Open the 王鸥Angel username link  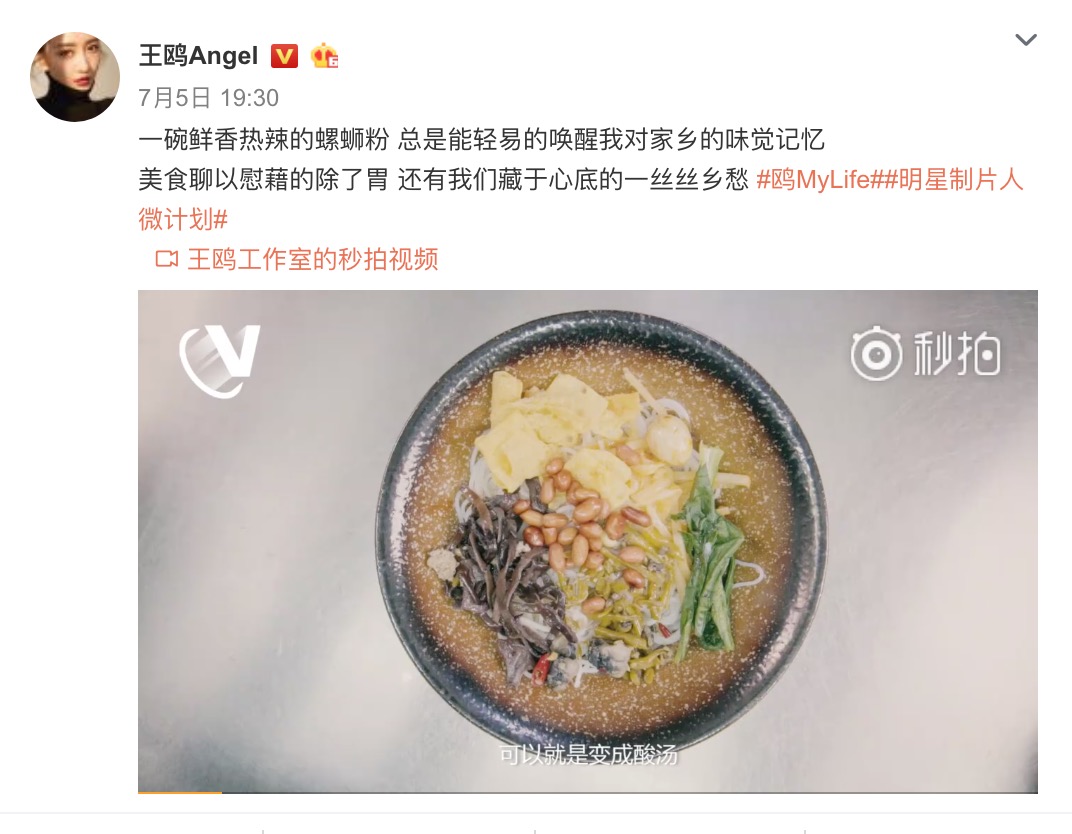click(198, 56)
